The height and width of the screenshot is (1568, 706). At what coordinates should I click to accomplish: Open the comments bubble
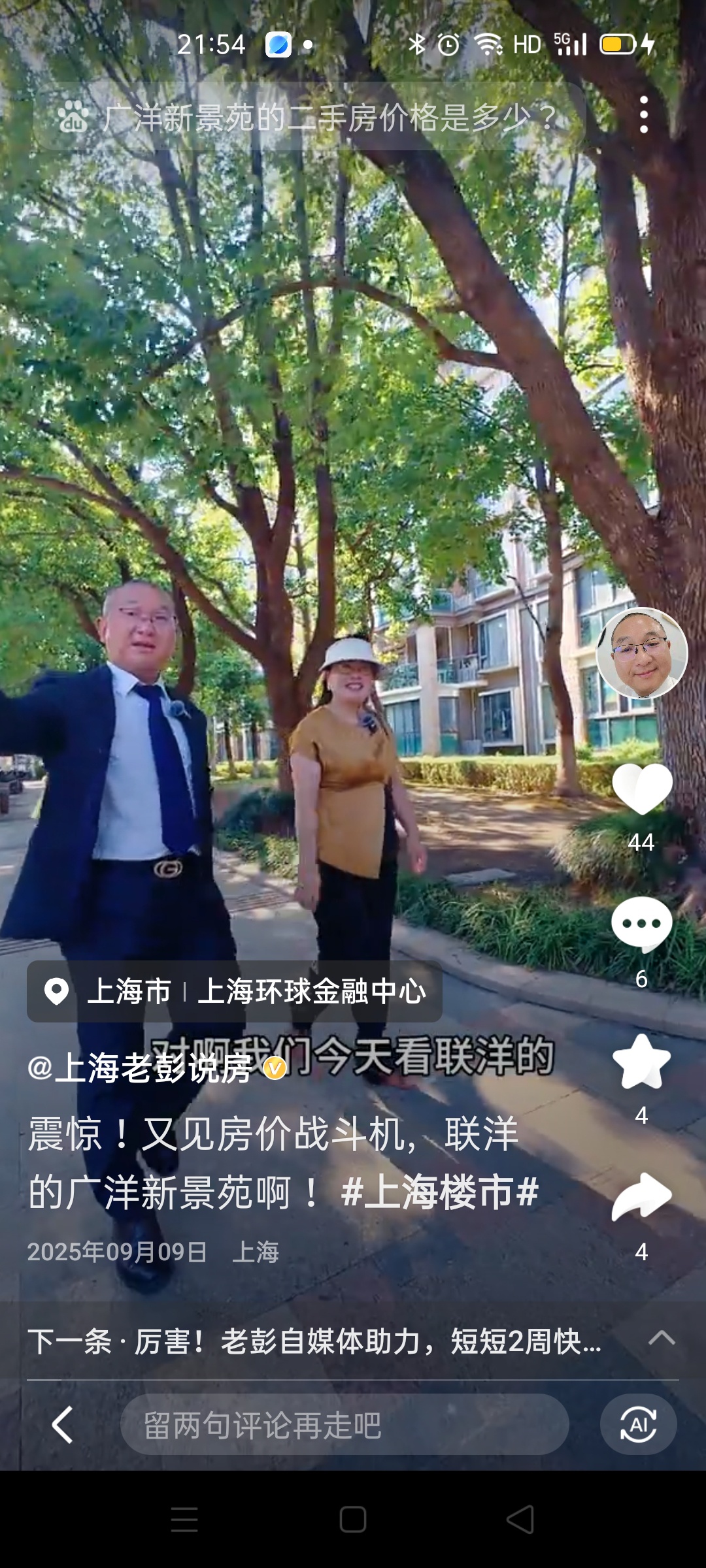click(x=641, y=924)
